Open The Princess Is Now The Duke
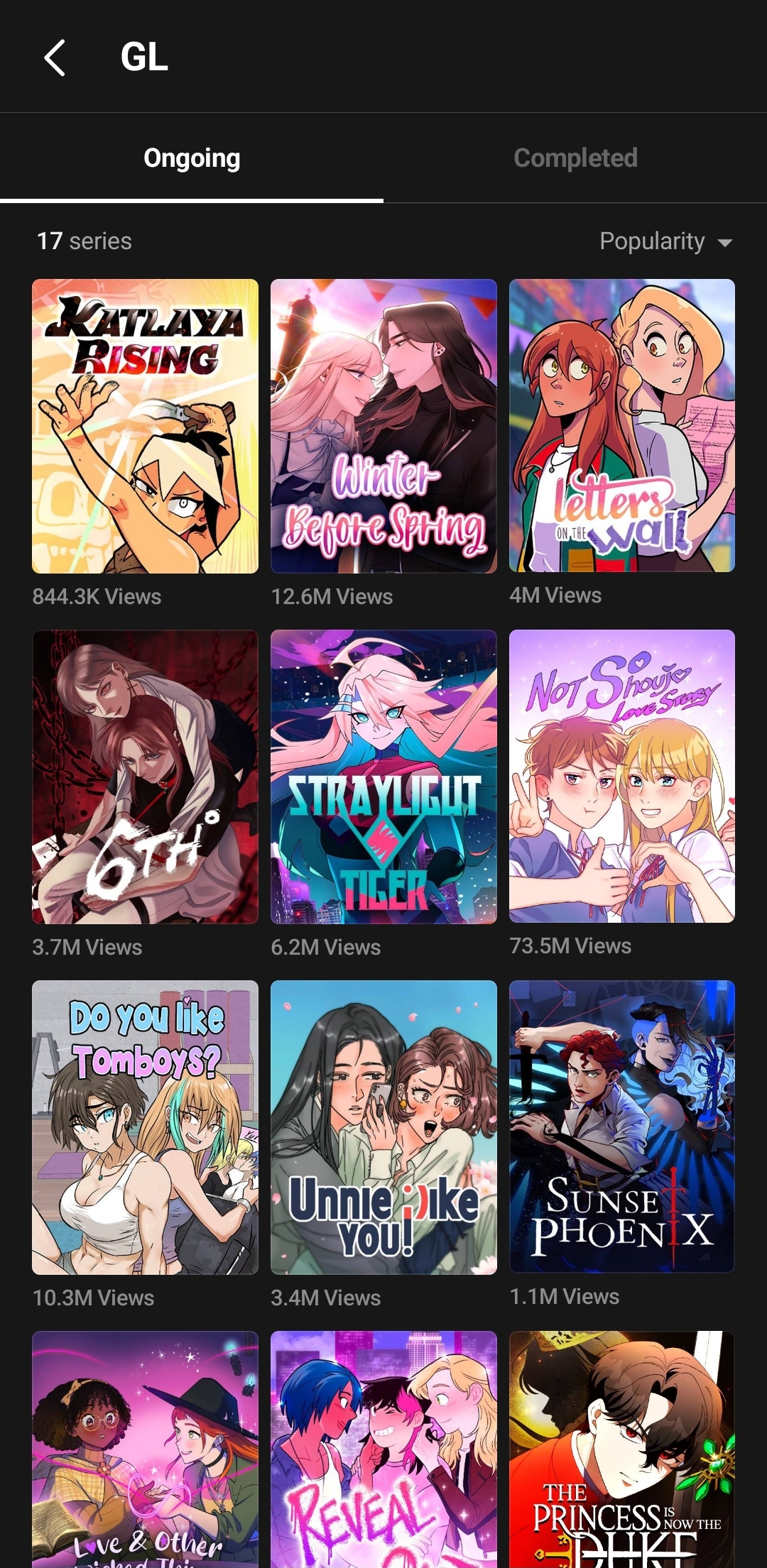The width and height of the screenshot is (767, 1568). click(x=622, y=1448)
